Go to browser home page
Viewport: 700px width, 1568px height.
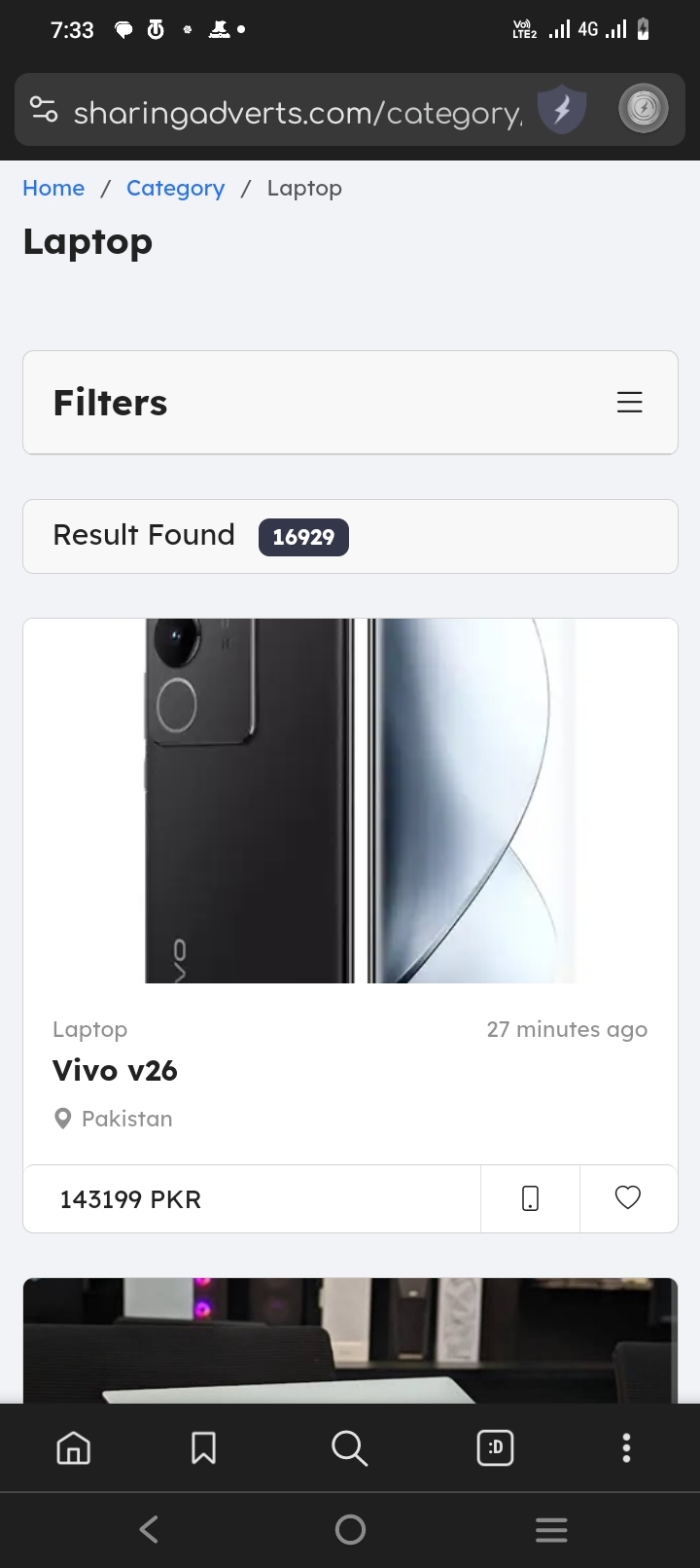(x=74, y=1448)
